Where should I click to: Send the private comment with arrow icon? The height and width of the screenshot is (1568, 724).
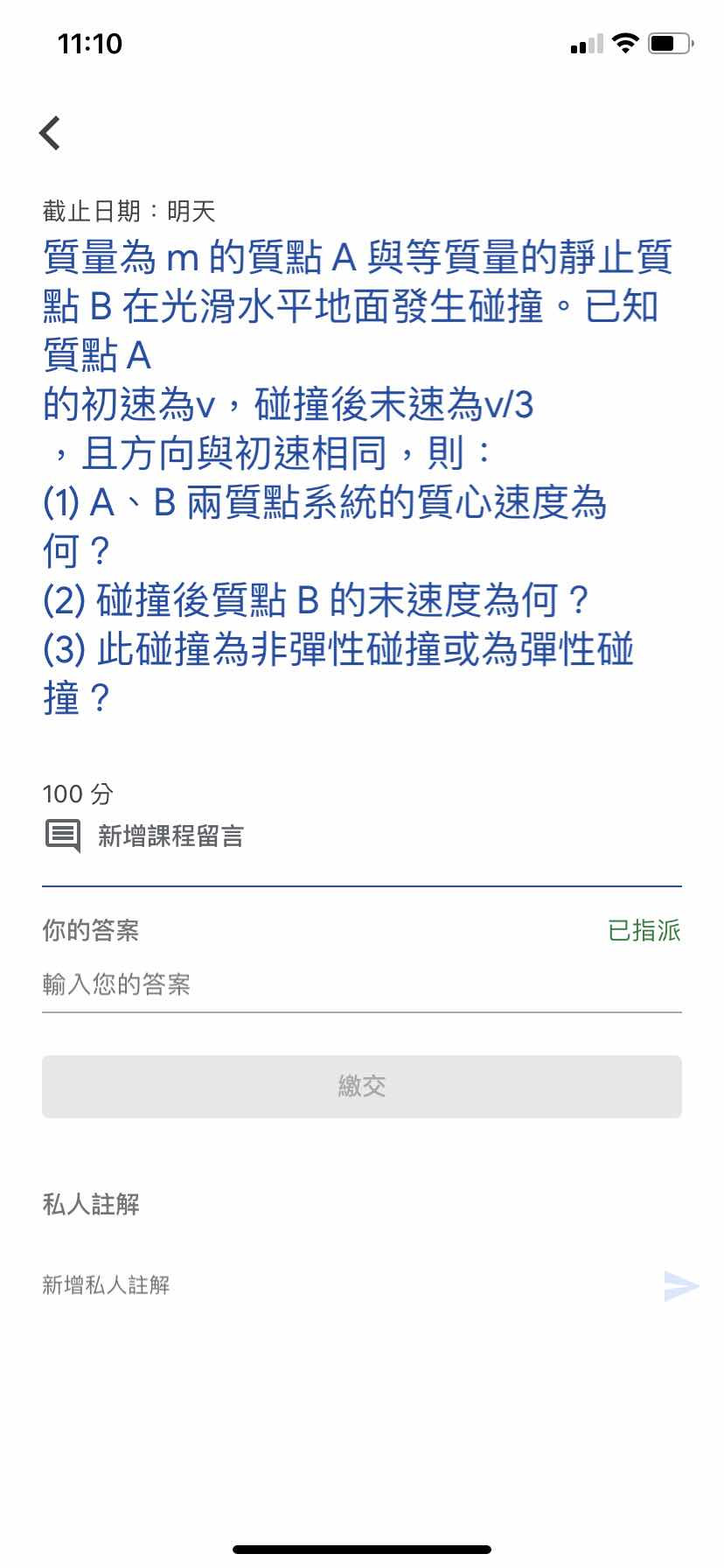681,1286
